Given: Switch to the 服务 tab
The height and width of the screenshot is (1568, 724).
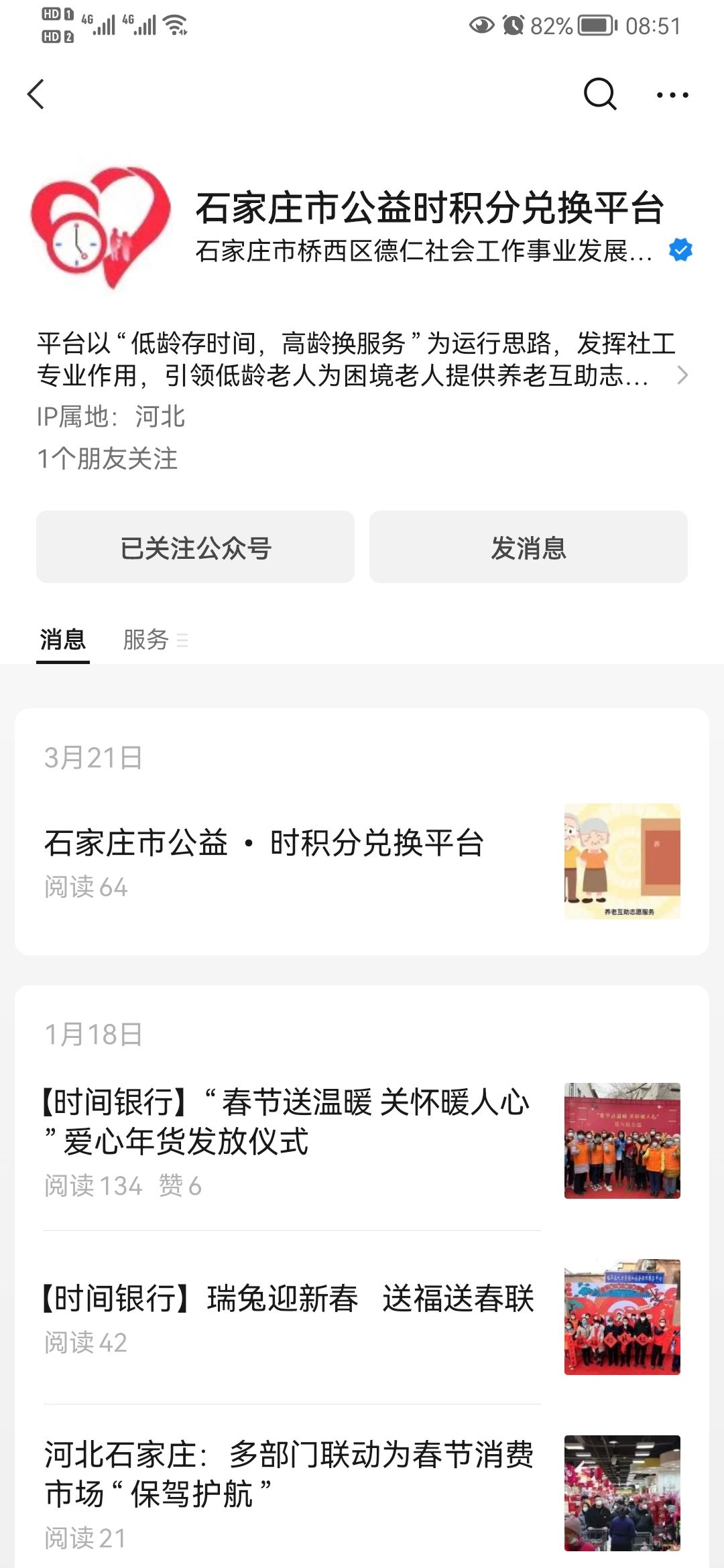Looking at the screenshot, I should click(x=146, y=640).
